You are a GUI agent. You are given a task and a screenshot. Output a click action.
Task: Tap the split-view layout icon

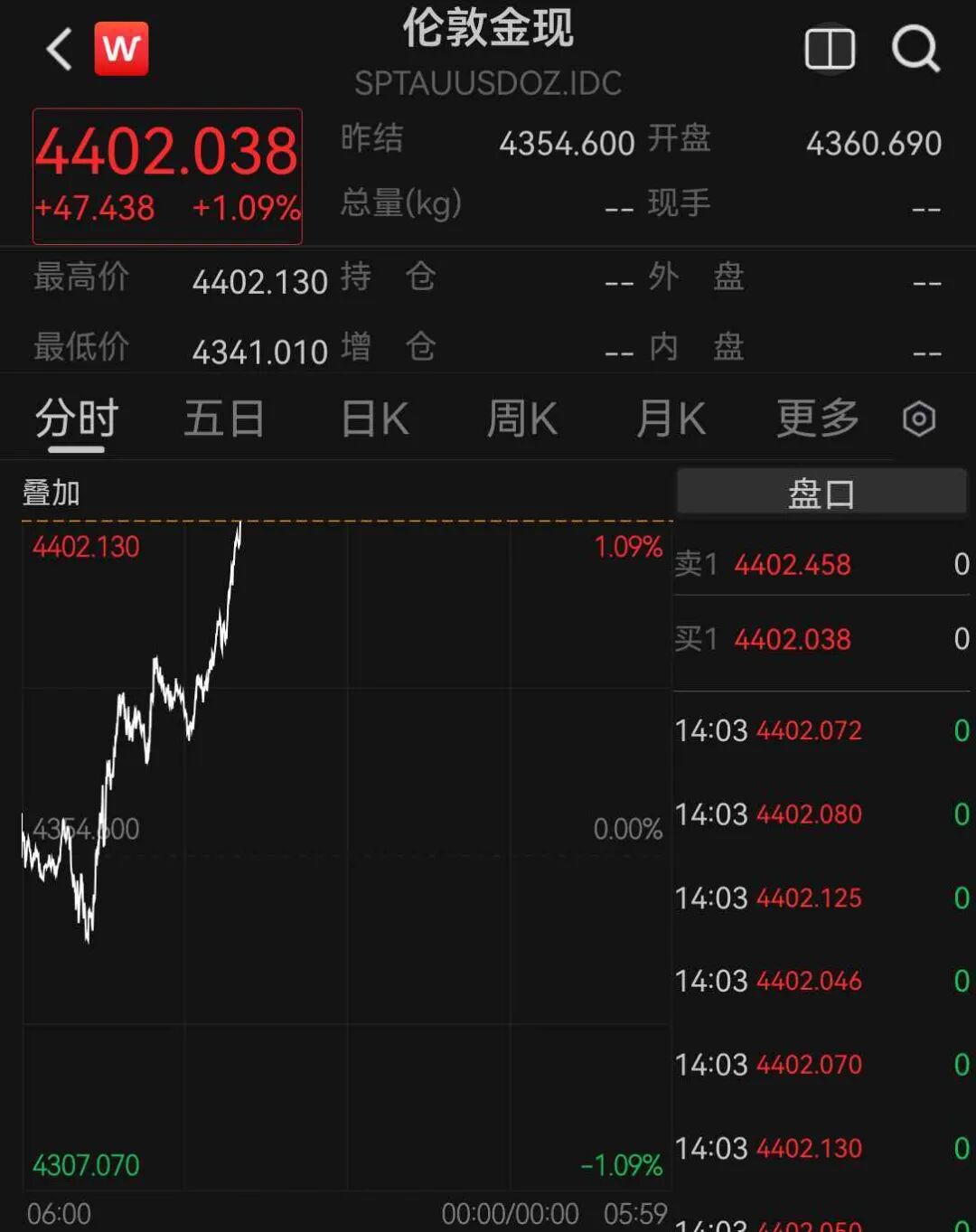click(830, 49)
